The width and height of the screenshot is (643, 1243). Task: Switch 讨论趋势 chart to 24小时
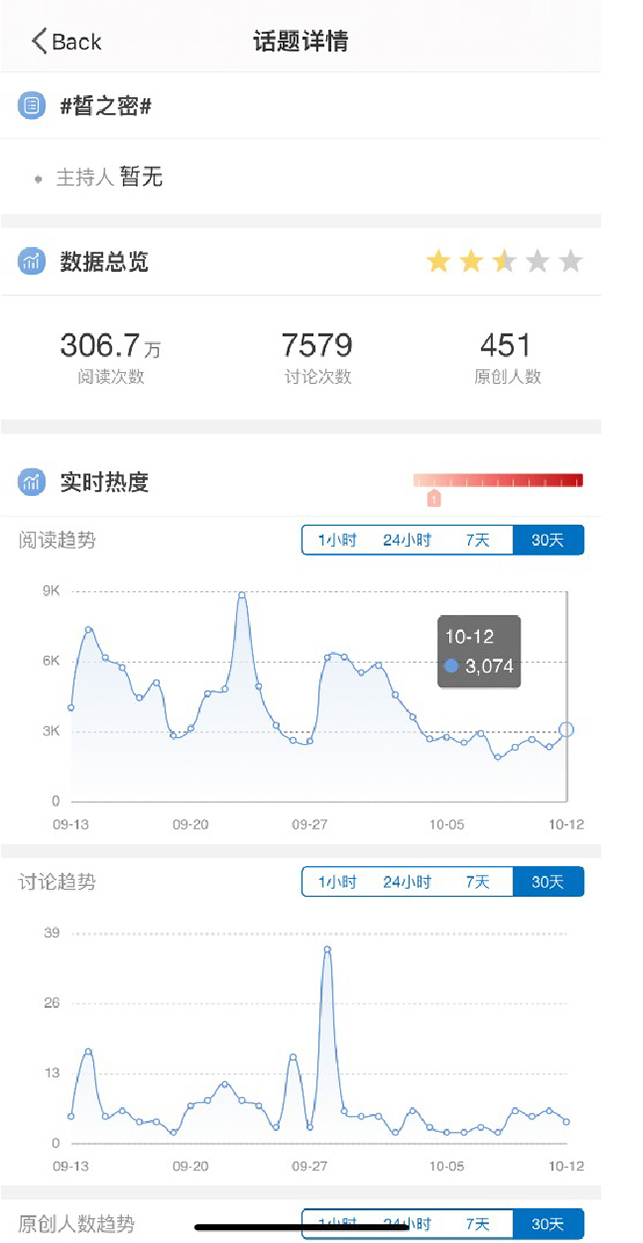[406, 882]
